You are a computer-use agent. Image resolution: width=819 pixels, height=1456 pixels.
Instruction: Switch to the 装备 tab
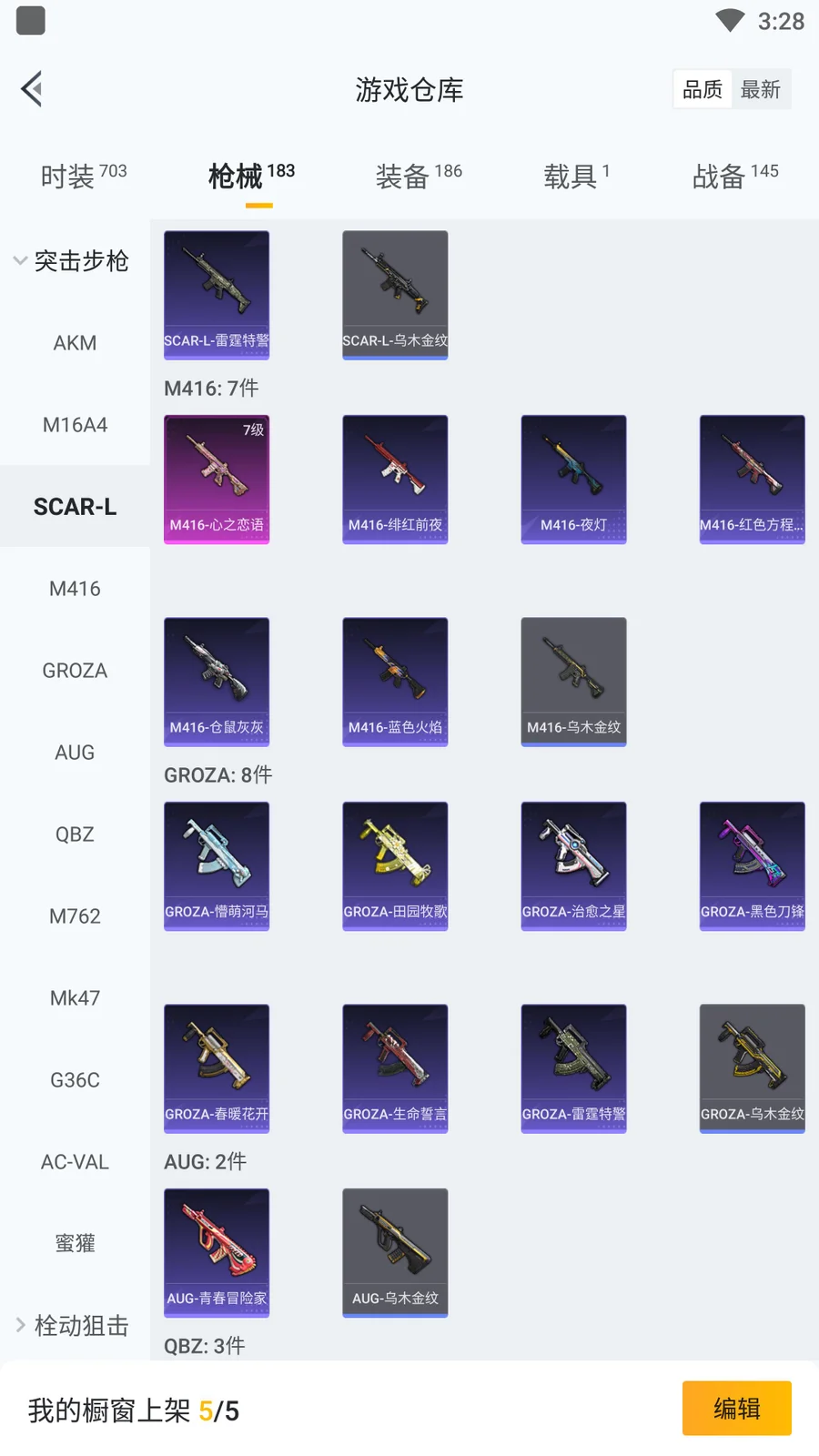click(419, 176)
